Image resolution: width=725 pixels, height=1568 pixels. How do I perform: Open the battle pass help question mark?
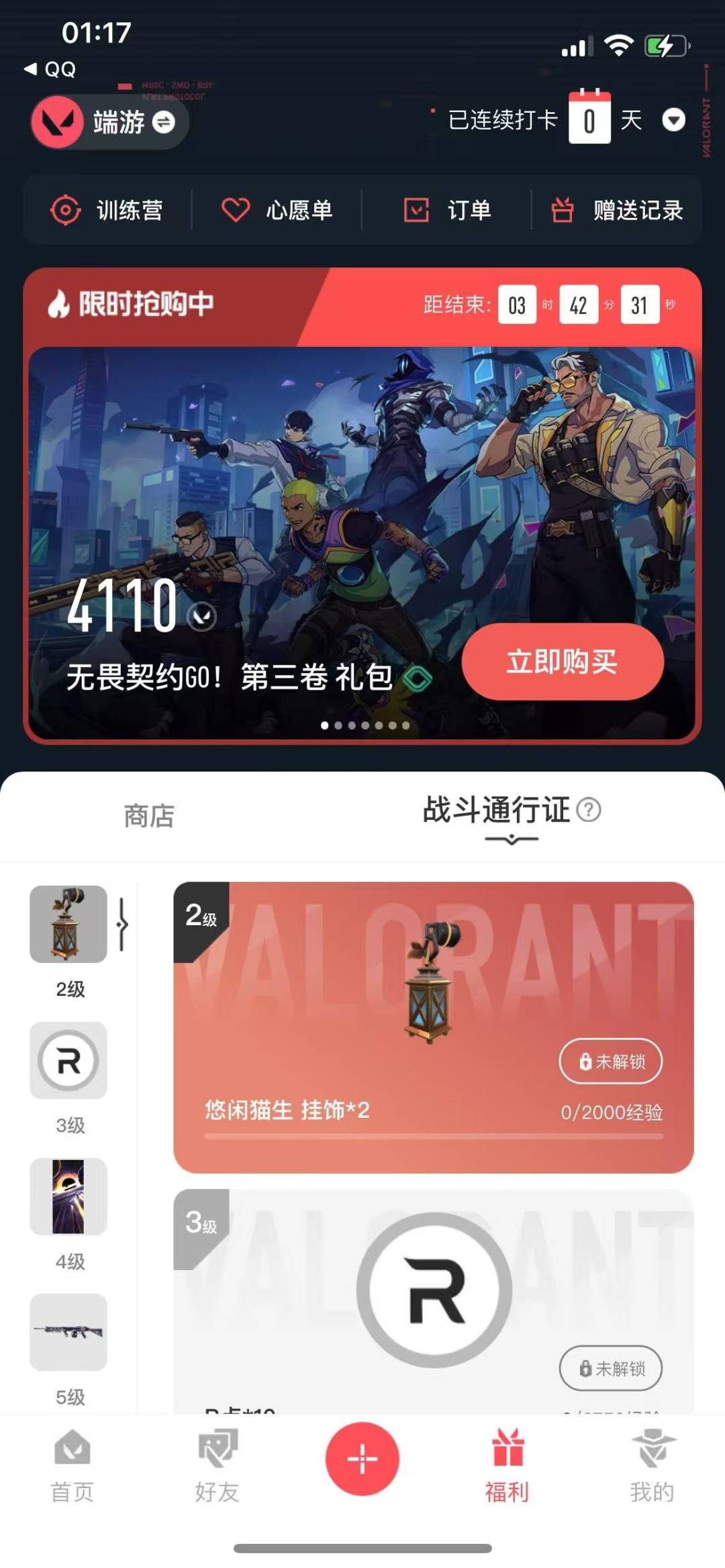[589, 810]
